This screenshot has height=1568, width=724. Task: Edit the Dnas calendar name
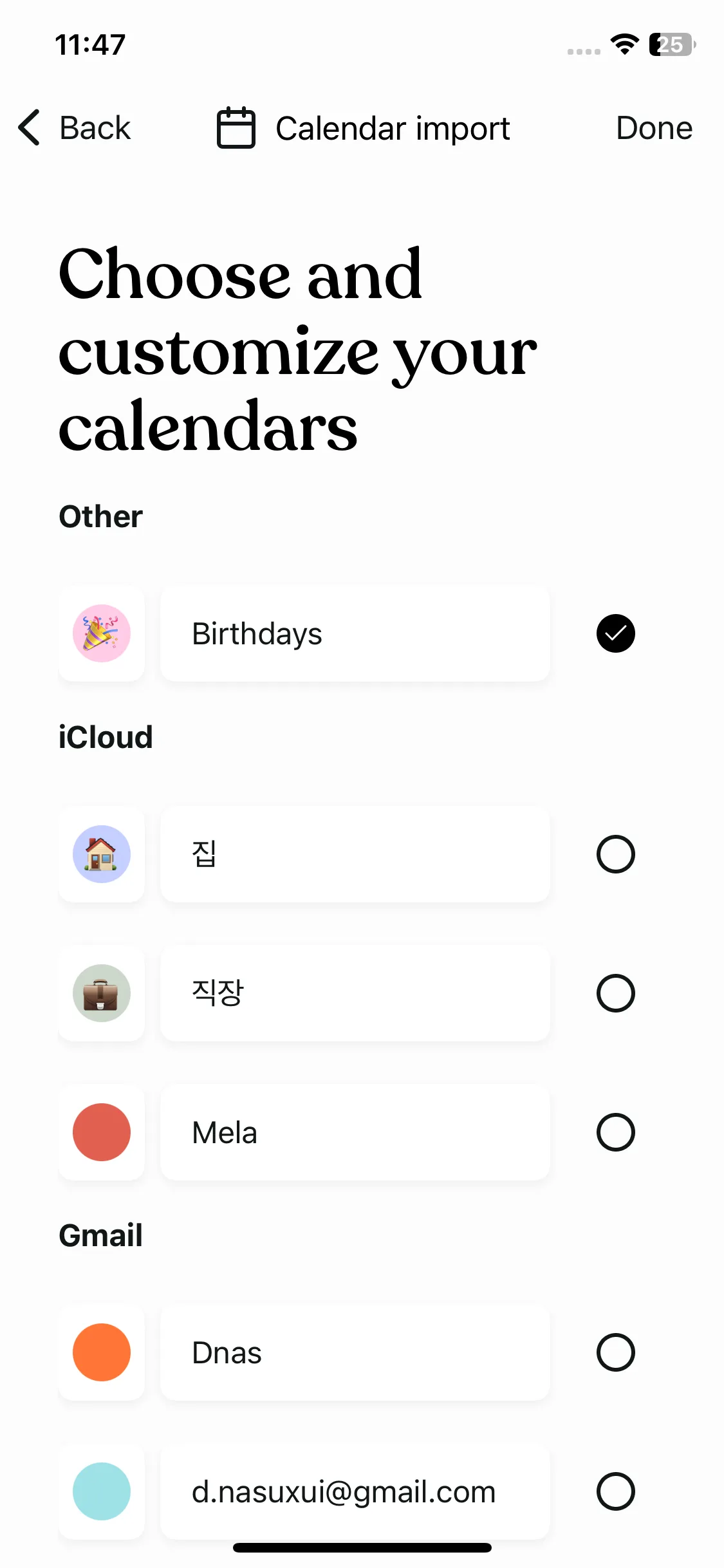[x=355, y=1352]
